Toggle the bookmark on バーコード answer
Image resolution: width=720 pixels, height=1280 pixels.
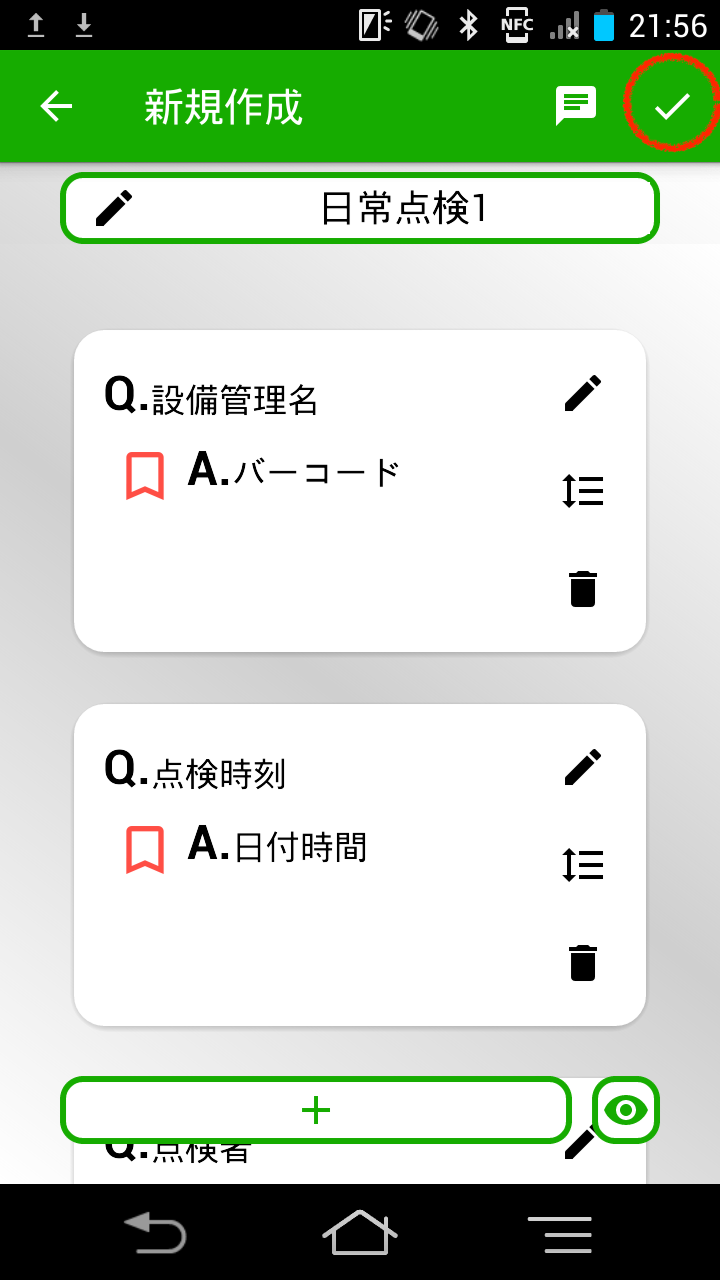(145, 475)
